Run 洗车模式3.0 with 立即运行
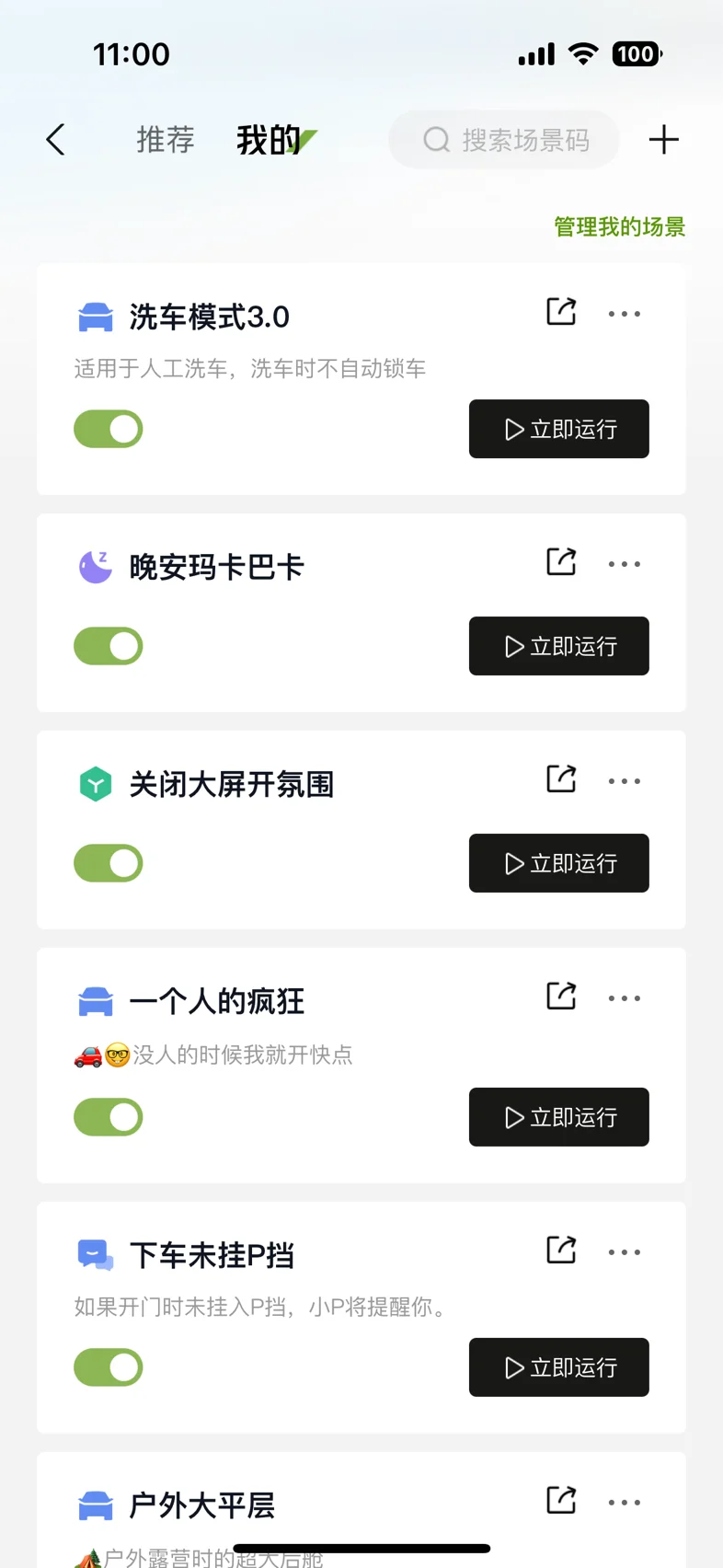 pyautogui.click(x=559, y=429)
